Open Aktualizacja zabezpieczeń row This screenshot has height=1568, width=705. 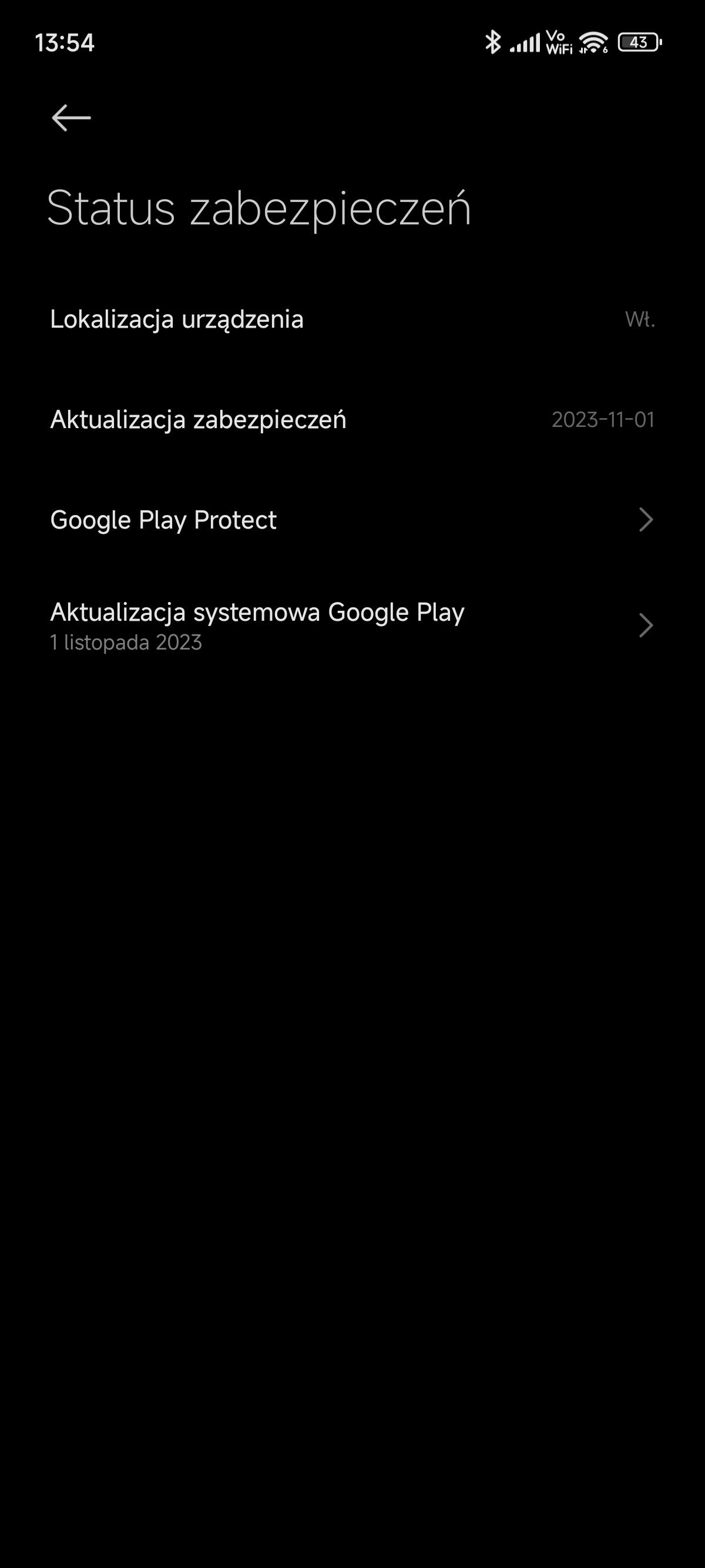pos(352,419)
